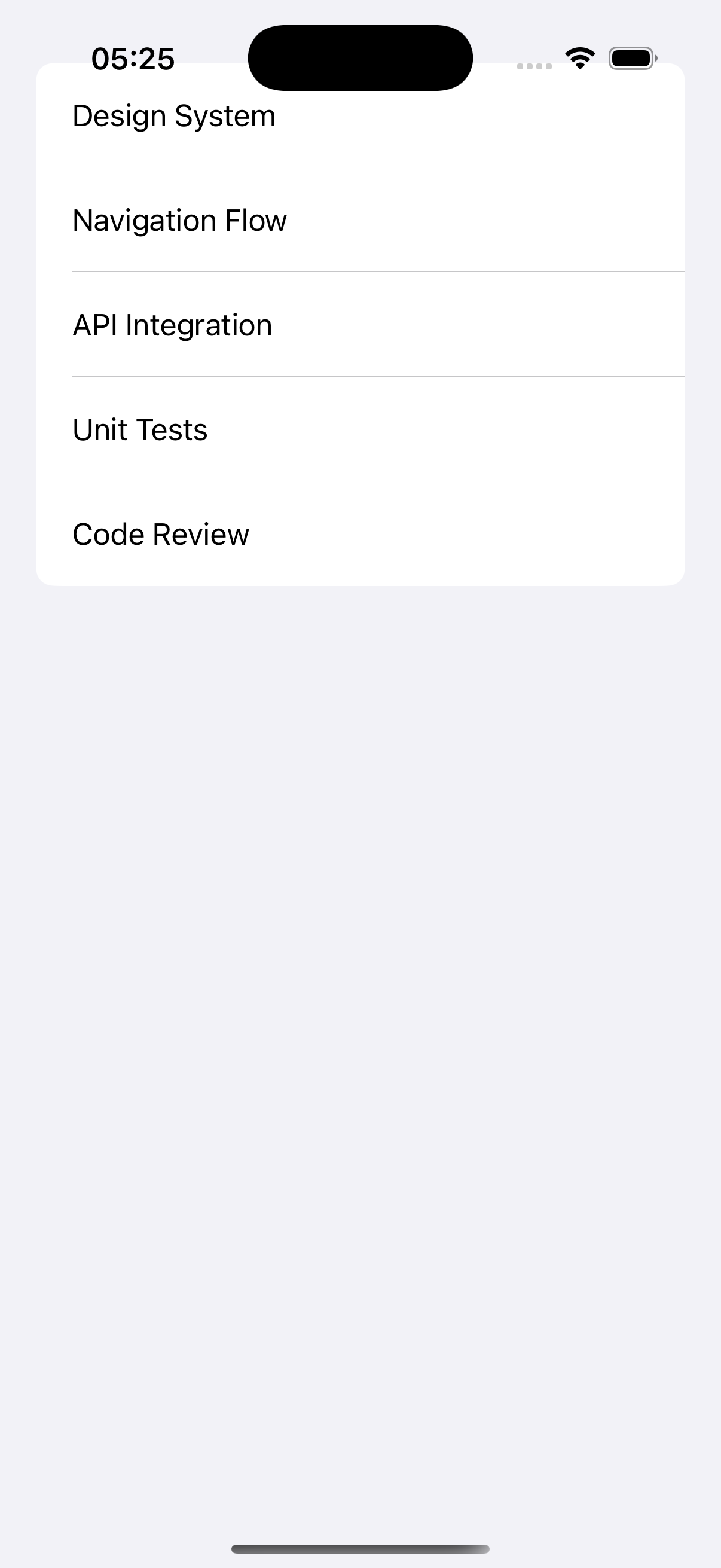
Task: Tap the Code Review label text
Action: coord(160,533)
